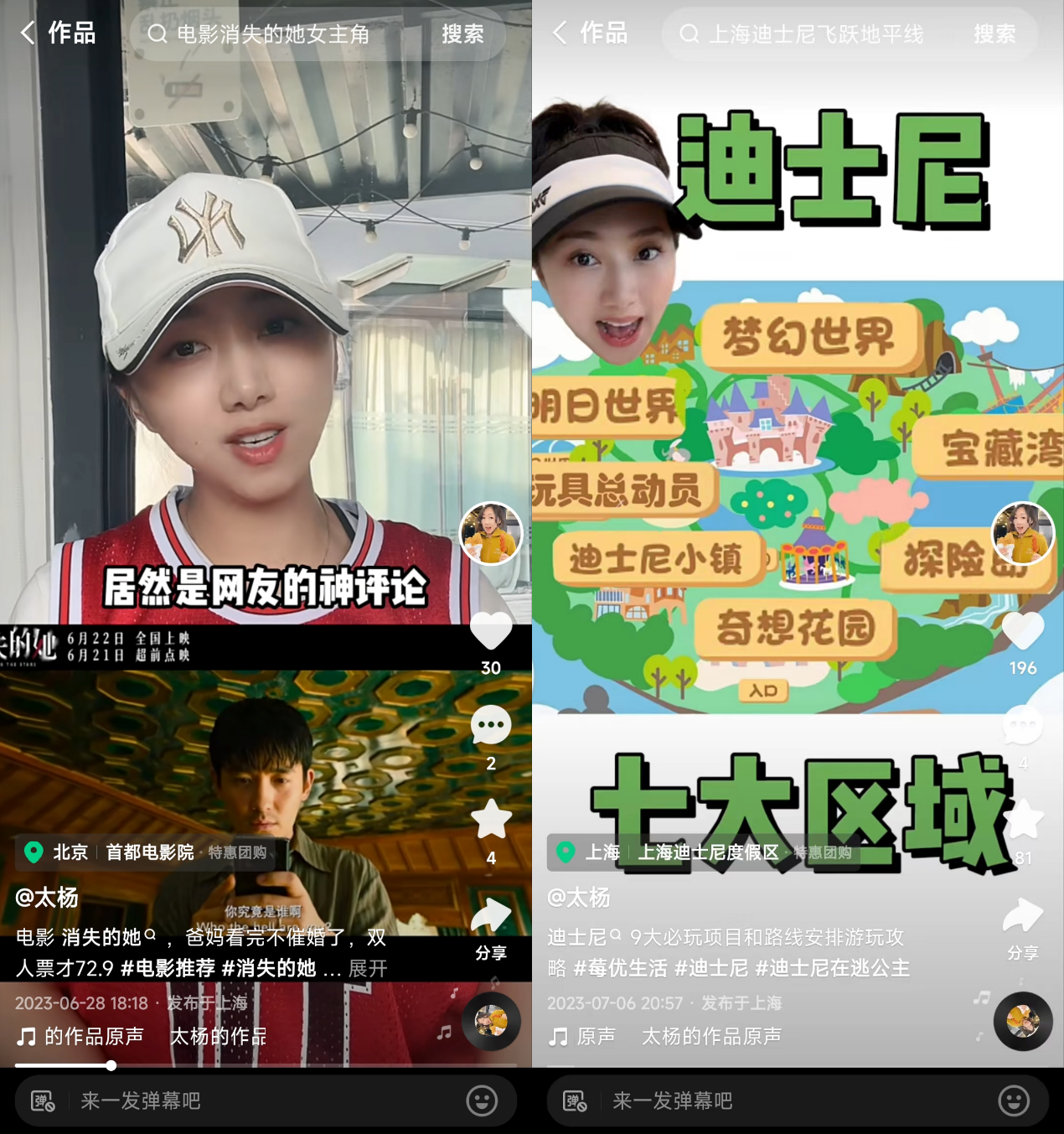Tap 搜索 next to 电影消失的她女主角
The width and height of the screenshot is (1064, 1134).
(462, 34)
